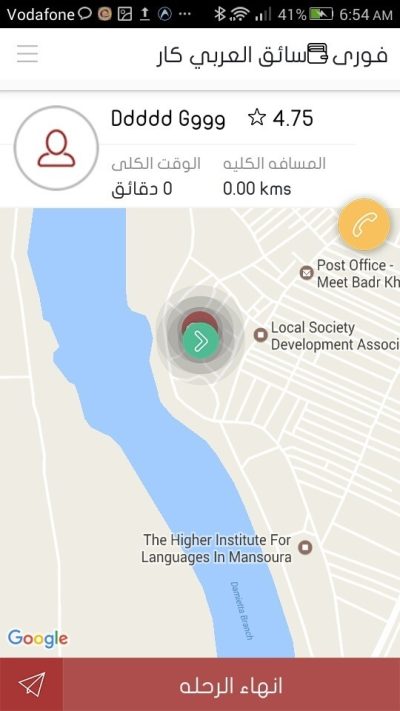Open navigation with the paper plane icon
Viewport: 400px width, 711px height.
point(31,685)
